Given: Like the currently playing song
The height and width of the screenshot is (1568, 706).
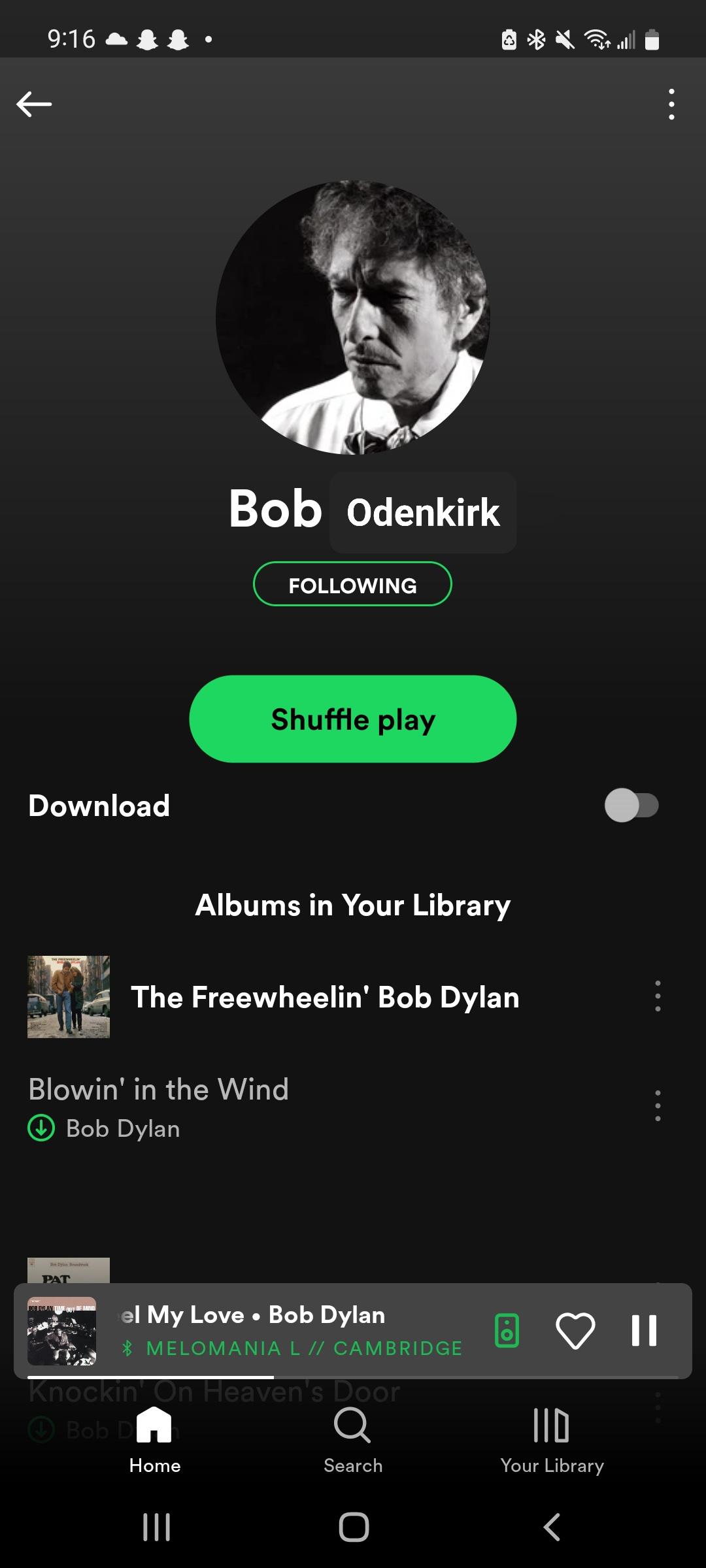Looking at the screenshot, I should 575,1331.
